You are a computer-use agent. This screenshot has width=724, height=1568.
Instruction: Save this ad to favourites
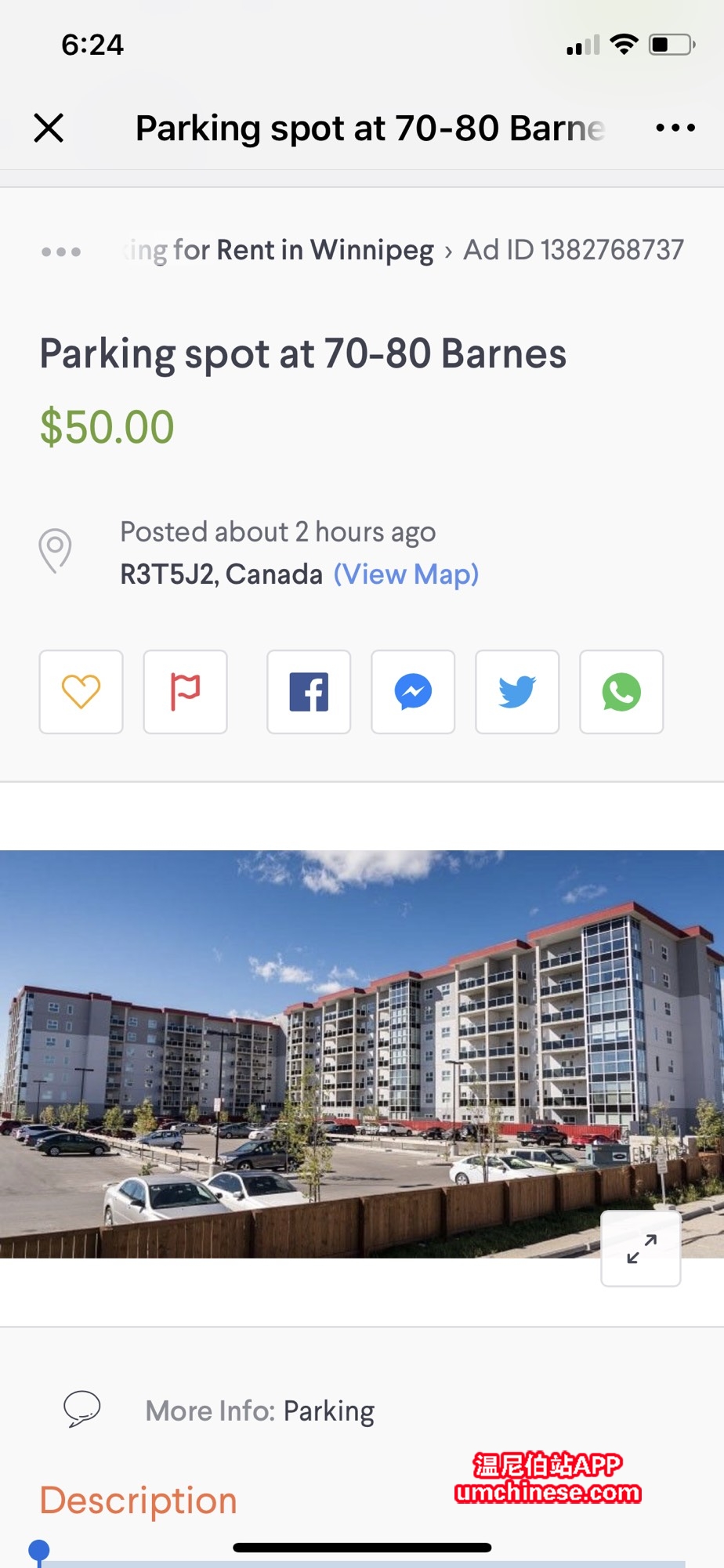tap(81, 692)
